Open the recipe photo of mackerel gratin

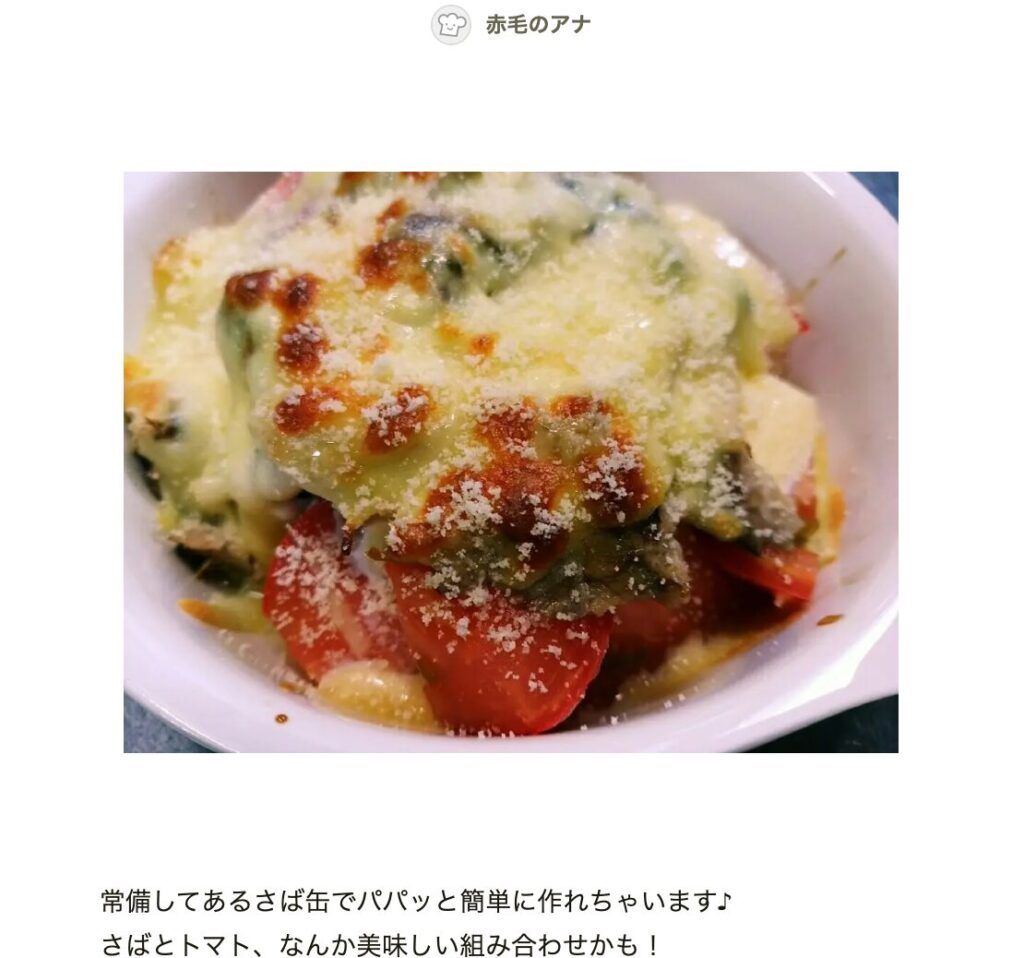click(510, 461)
